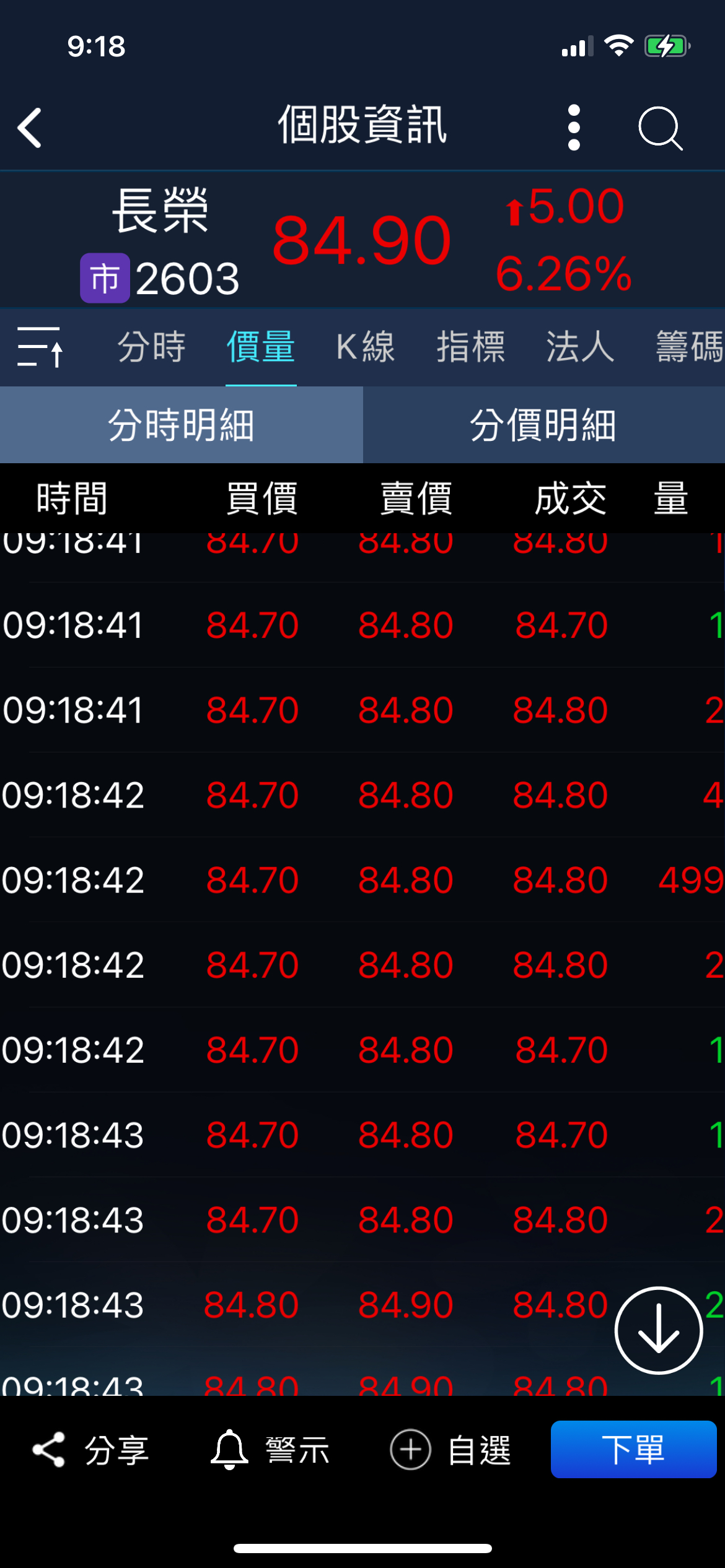Place an order with 下單
Viewport: 725px width, 1568px height.
point(633,1449)
